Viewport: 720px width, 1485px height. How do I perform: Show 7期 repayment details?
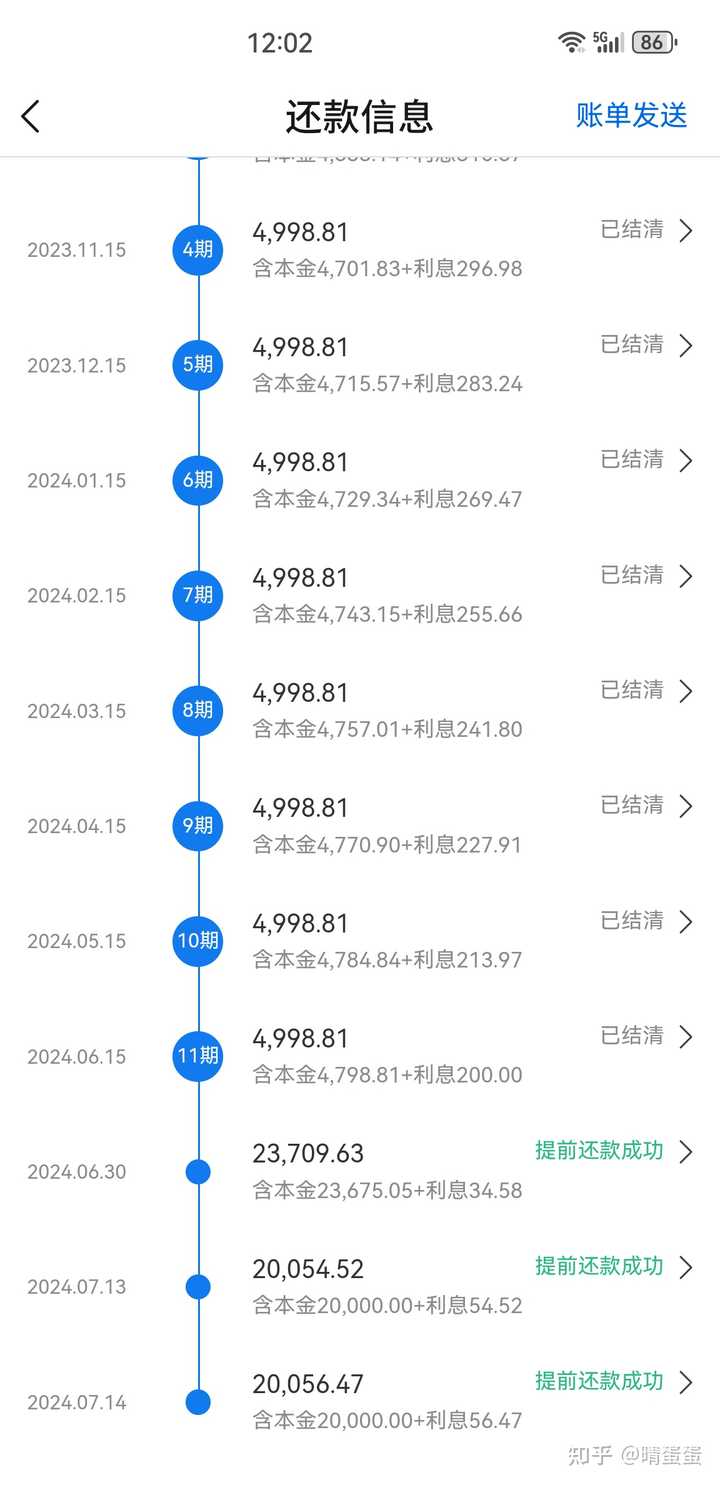coord(360,595)
